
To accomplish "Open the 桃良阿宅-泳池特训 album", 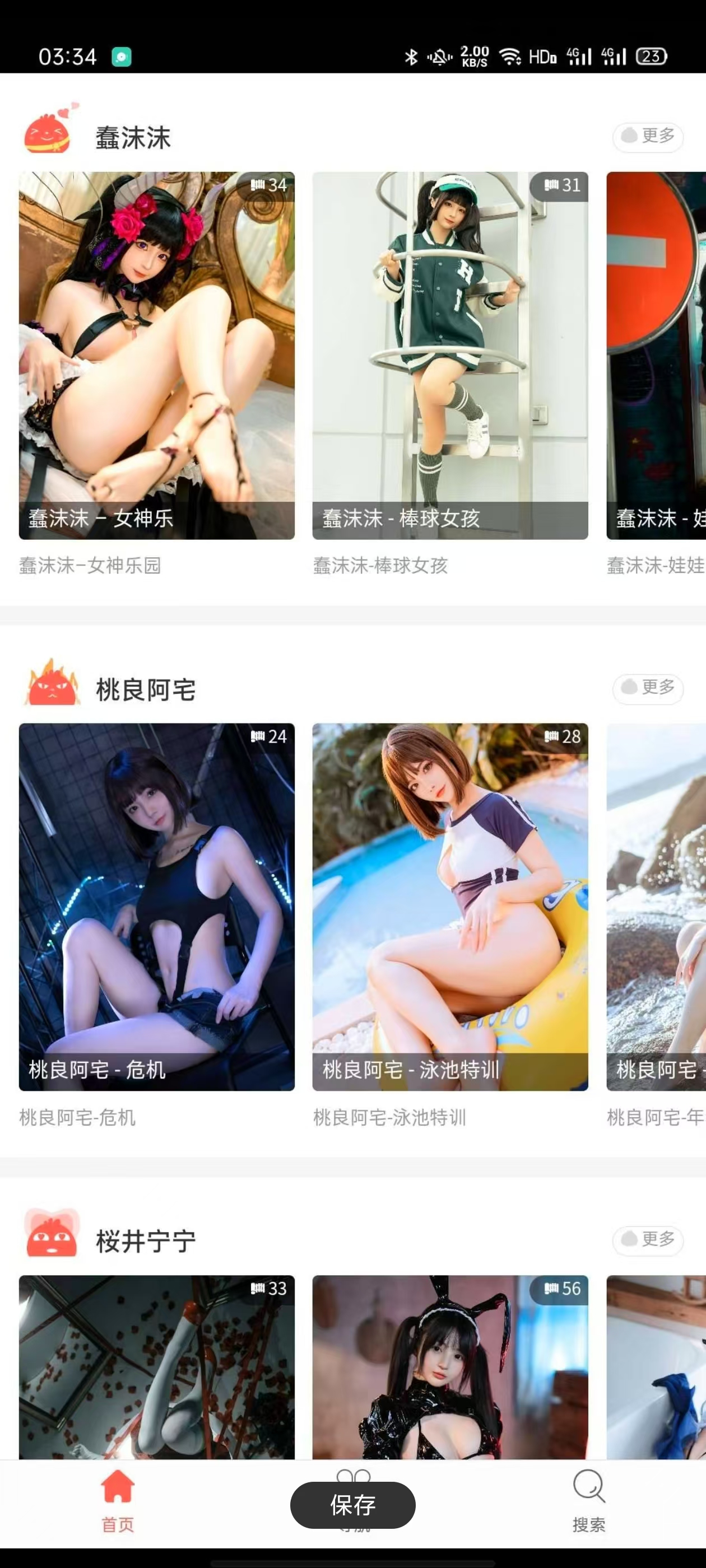I will (x=450, y=907).
